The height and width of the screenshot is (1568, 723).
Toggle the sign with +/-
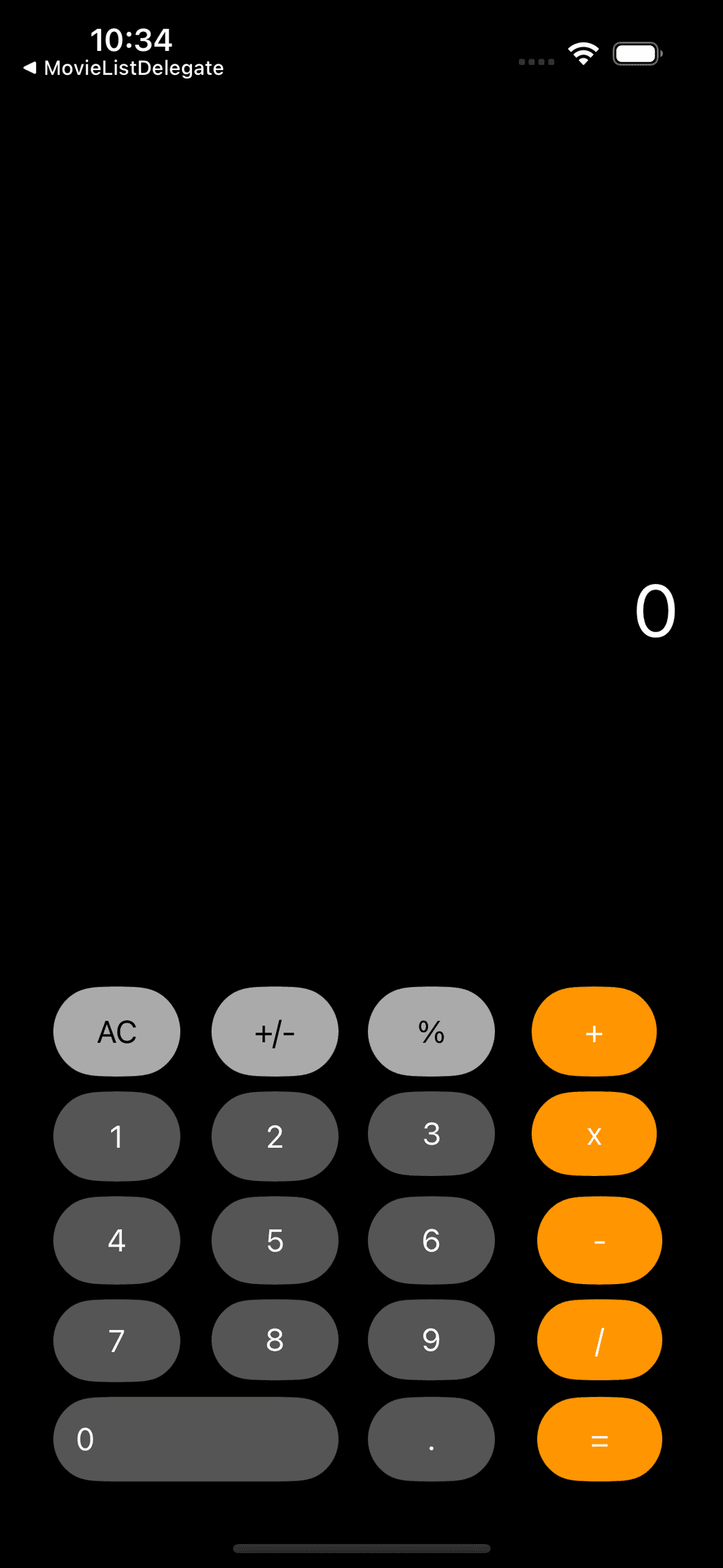click(x=275, y=1031)
